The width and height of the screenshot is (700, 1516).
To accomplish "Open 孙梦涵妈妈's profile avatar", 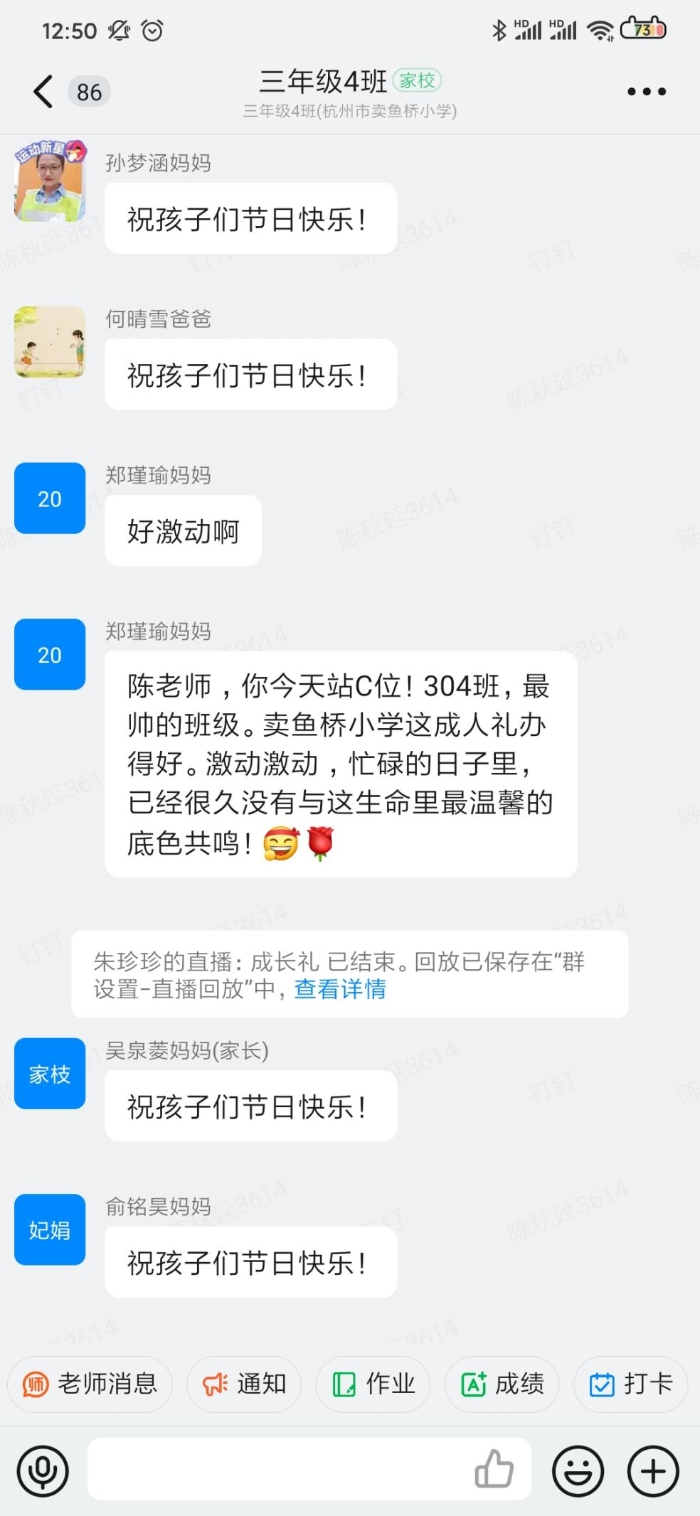I will tap(50, 185).
